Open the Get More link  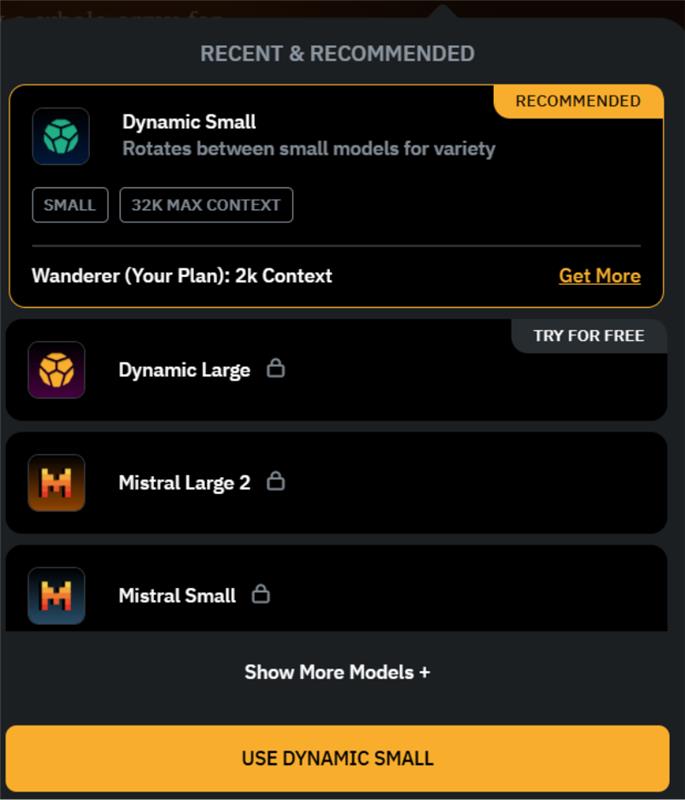tap(599, 276)
